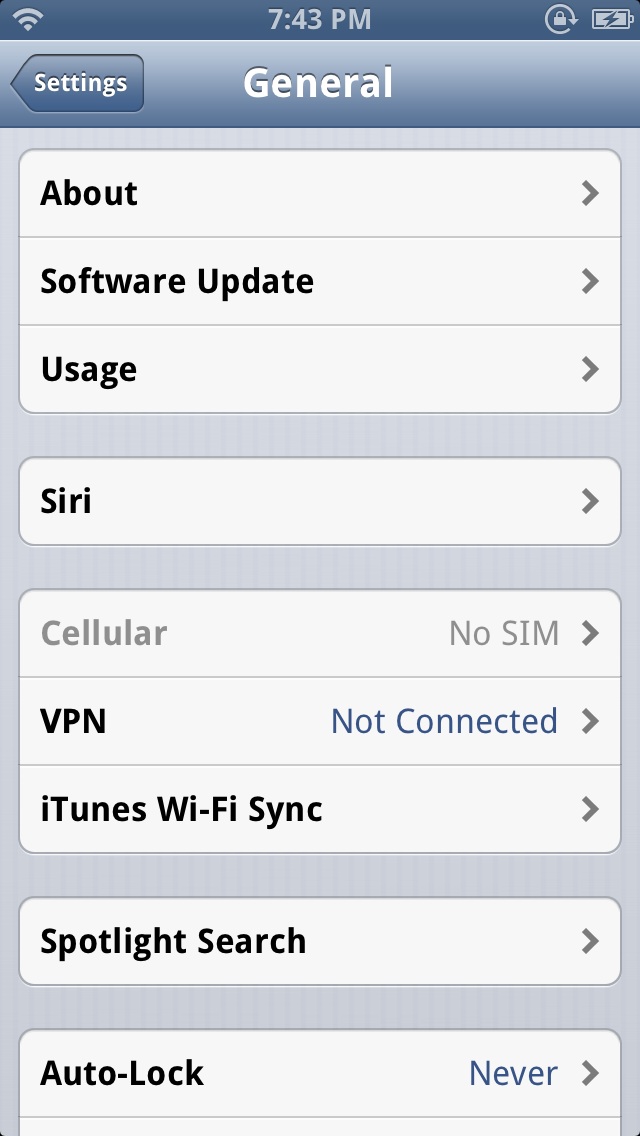Open the About row
This screenshot has height=1136, width=640.
click(320, 193)
